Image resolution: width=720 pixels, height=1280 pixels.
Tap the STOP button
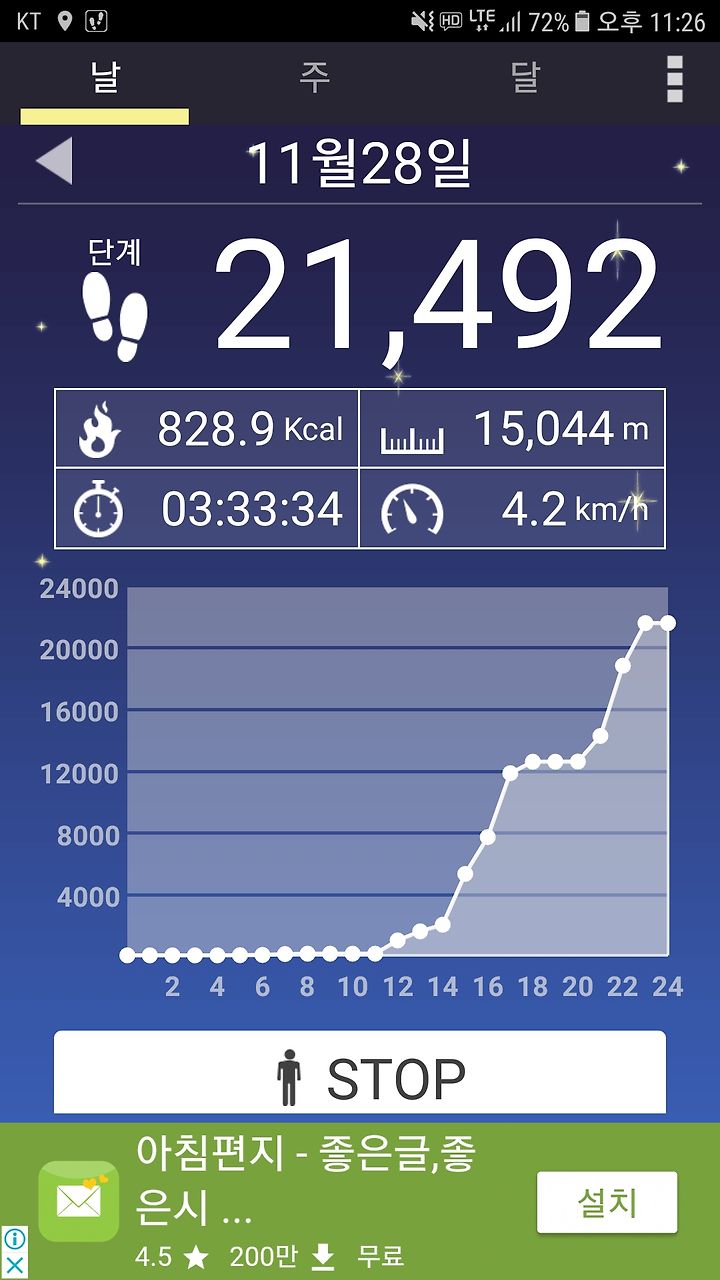point(360,1072)
